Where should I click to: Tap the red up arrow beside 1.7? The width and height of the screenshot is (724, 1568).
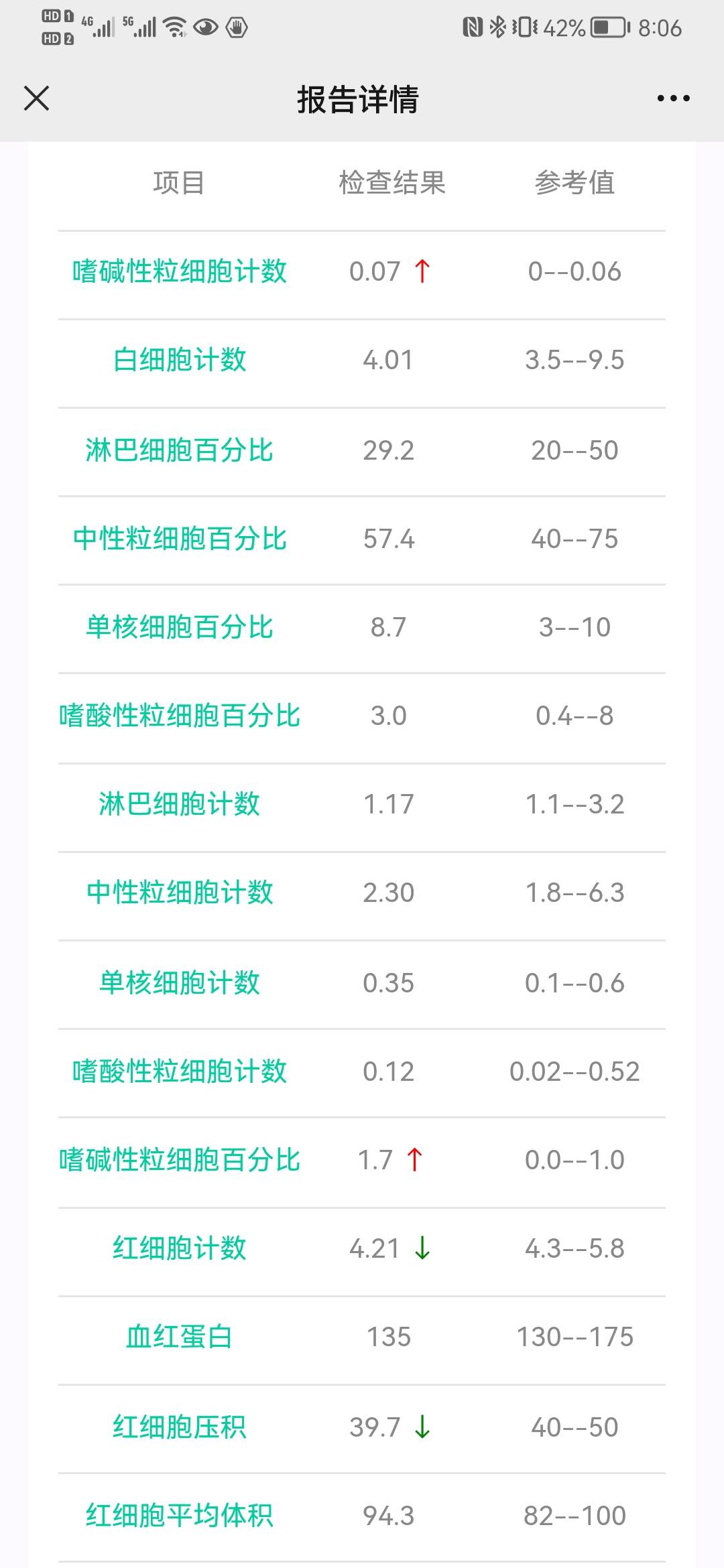point(416,1159)
